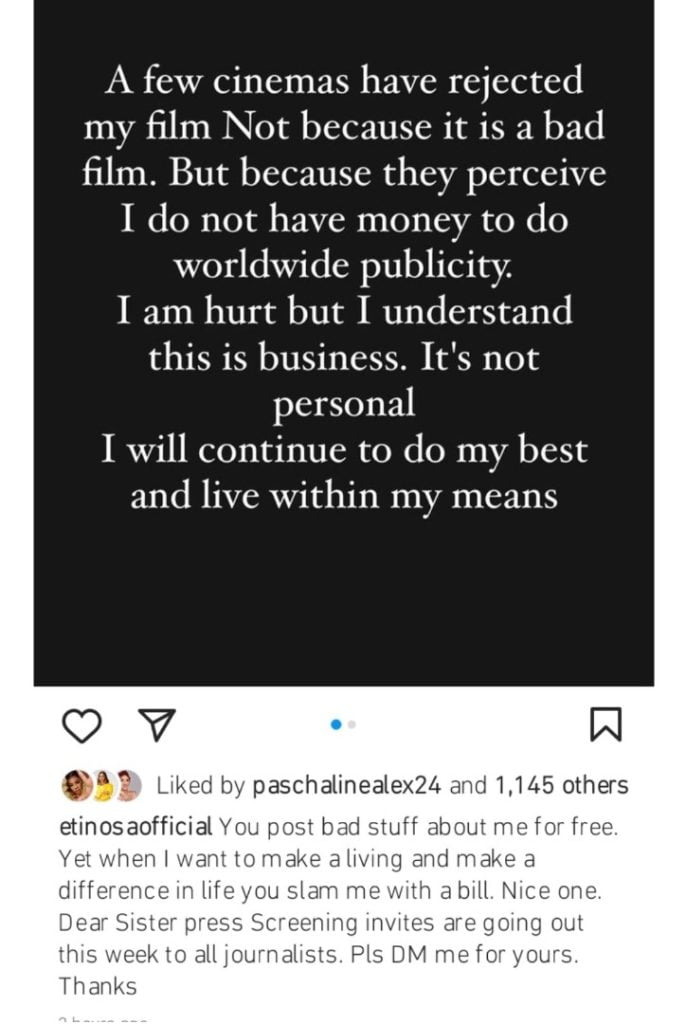Tap the second dot of the carousel indicator
The image size is (686, 1024).
352,723
